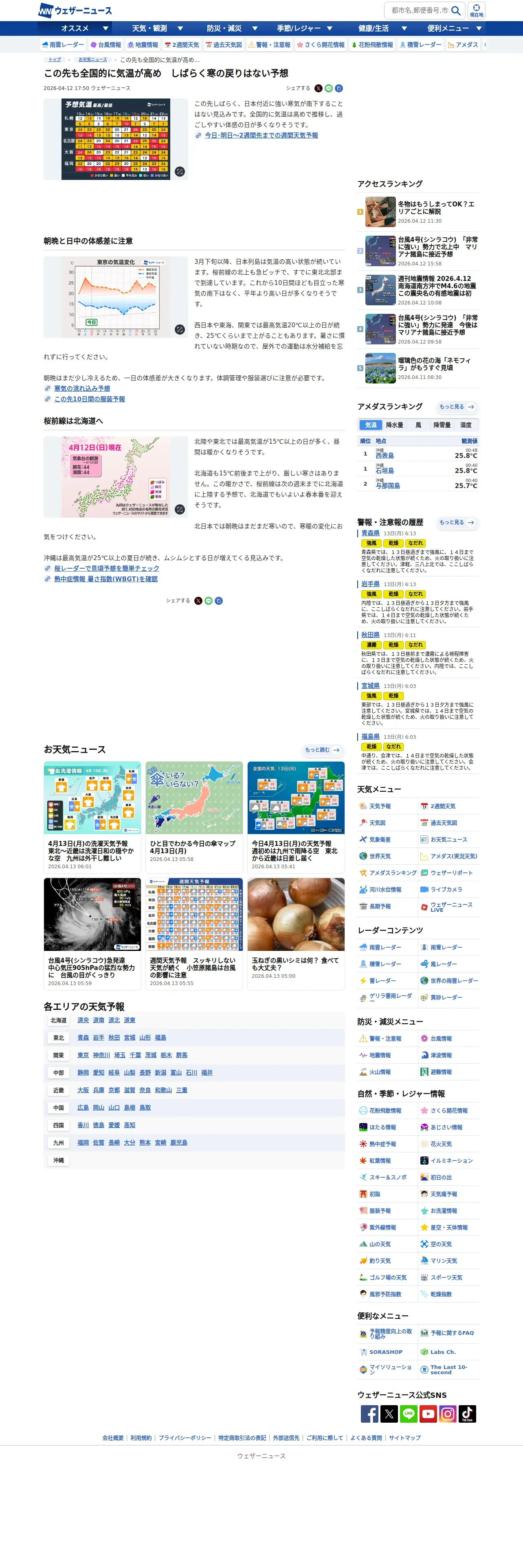
Task: Open 台風情報 in the disaster menu
Action: [441, 1038]
